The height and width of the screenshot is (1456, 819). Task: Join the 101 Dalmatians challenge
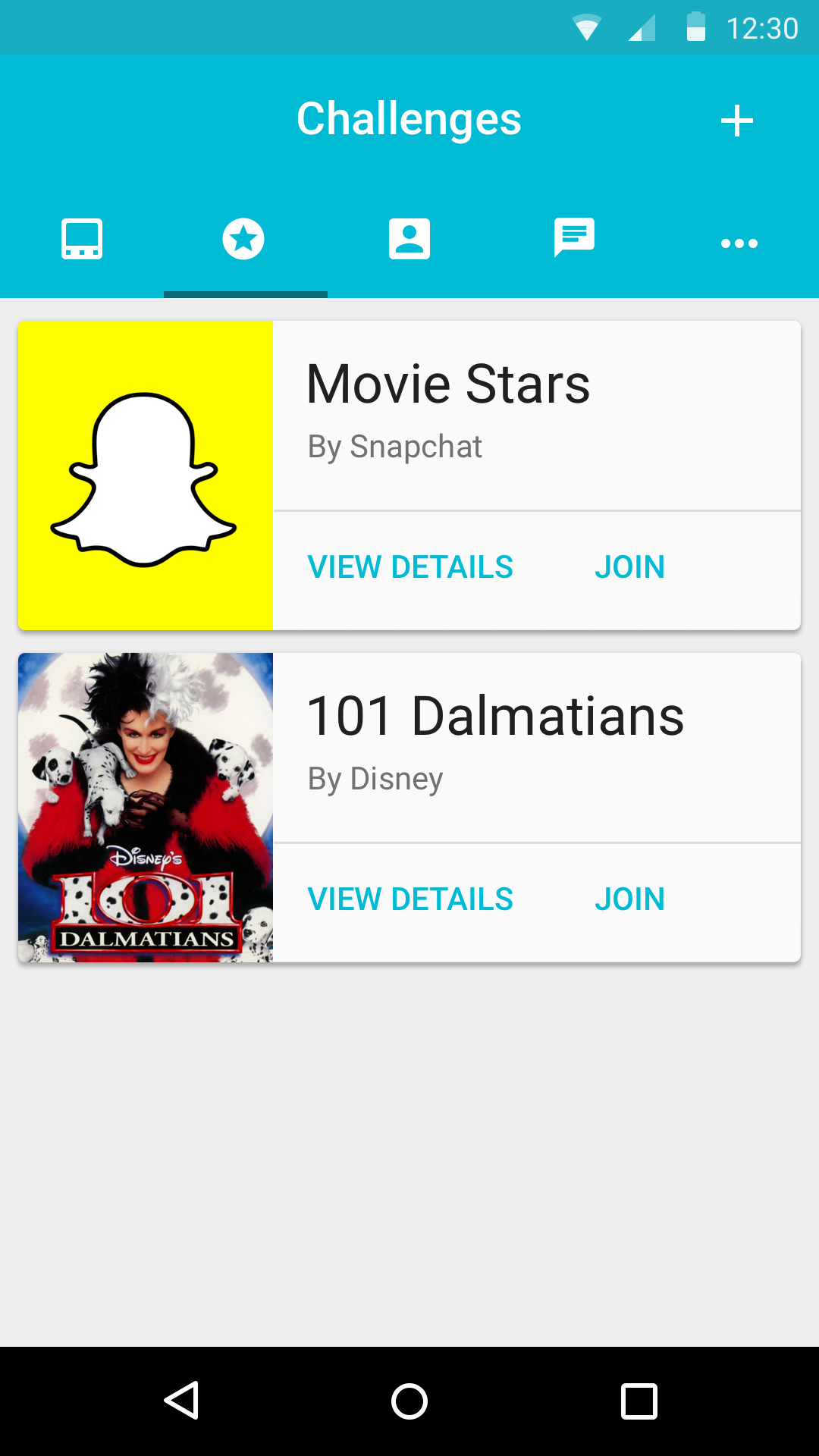[x=629, y=899]
